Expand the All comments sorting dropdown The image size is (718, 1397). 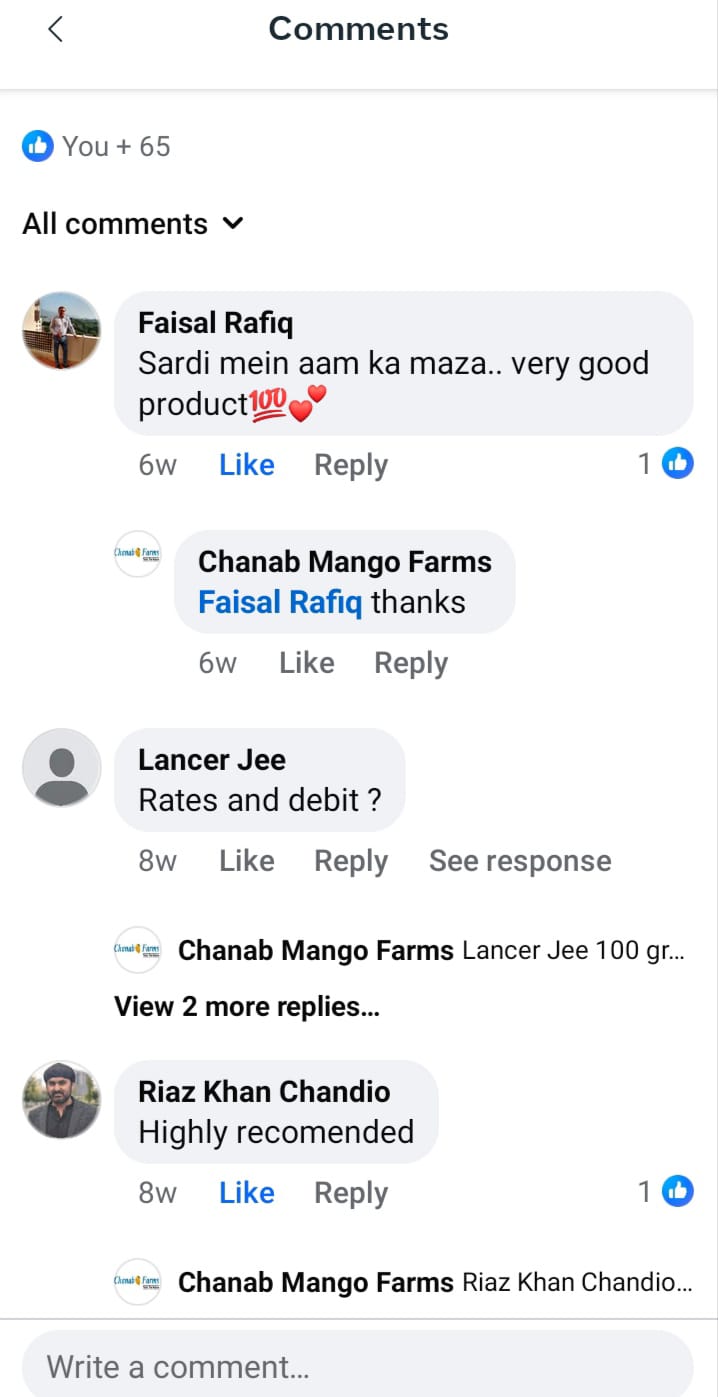click(x=133, y=224)
